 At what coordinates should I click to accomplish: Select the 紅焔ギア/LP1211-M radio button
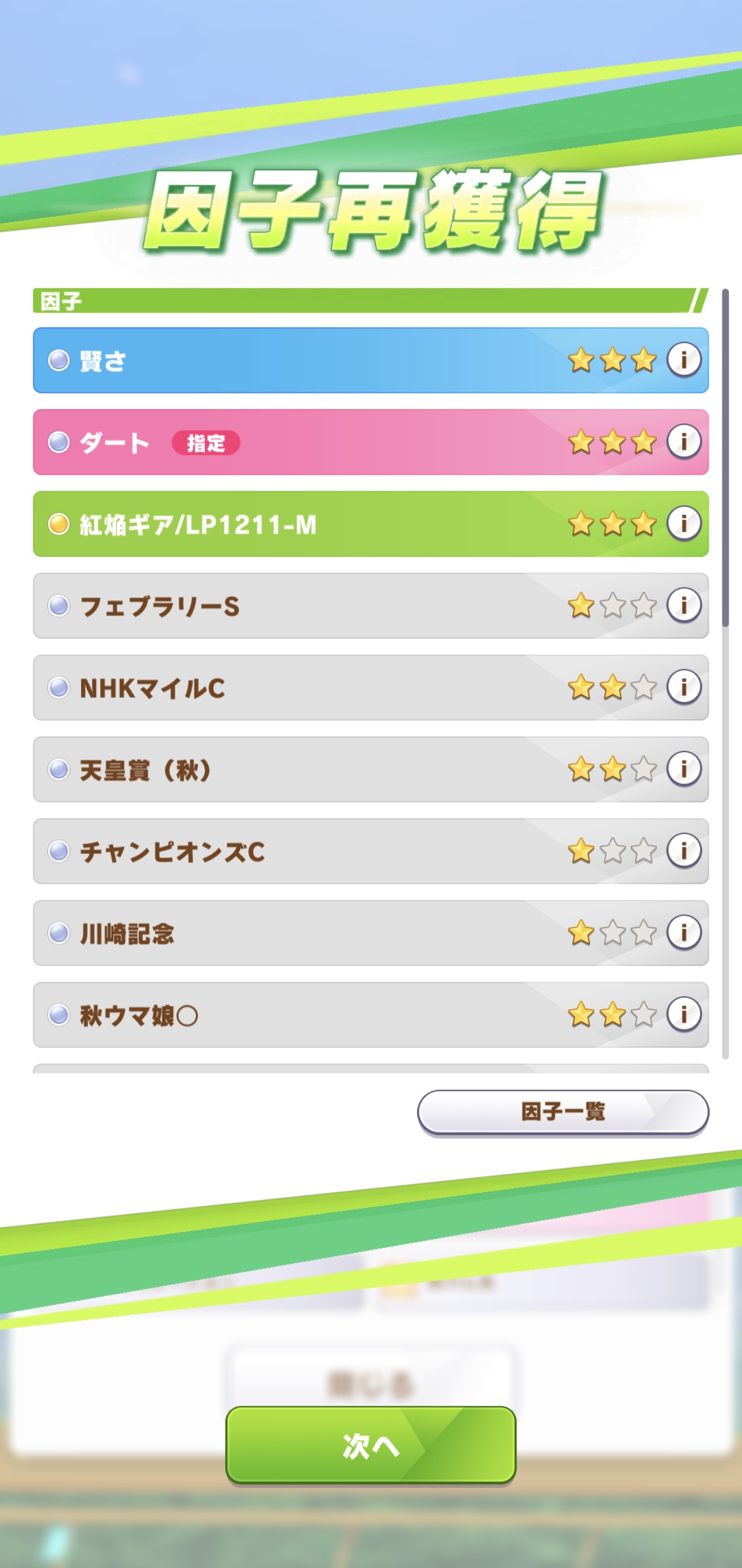coord(59,524)
